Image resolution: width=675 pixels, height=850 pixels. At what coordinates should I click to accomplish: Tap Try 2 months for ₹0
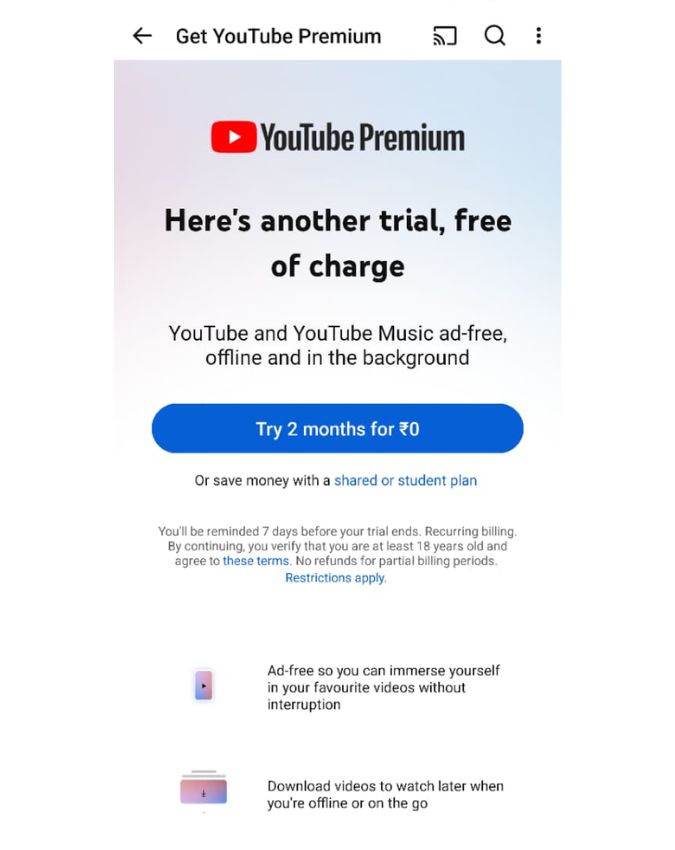point(337,429)
